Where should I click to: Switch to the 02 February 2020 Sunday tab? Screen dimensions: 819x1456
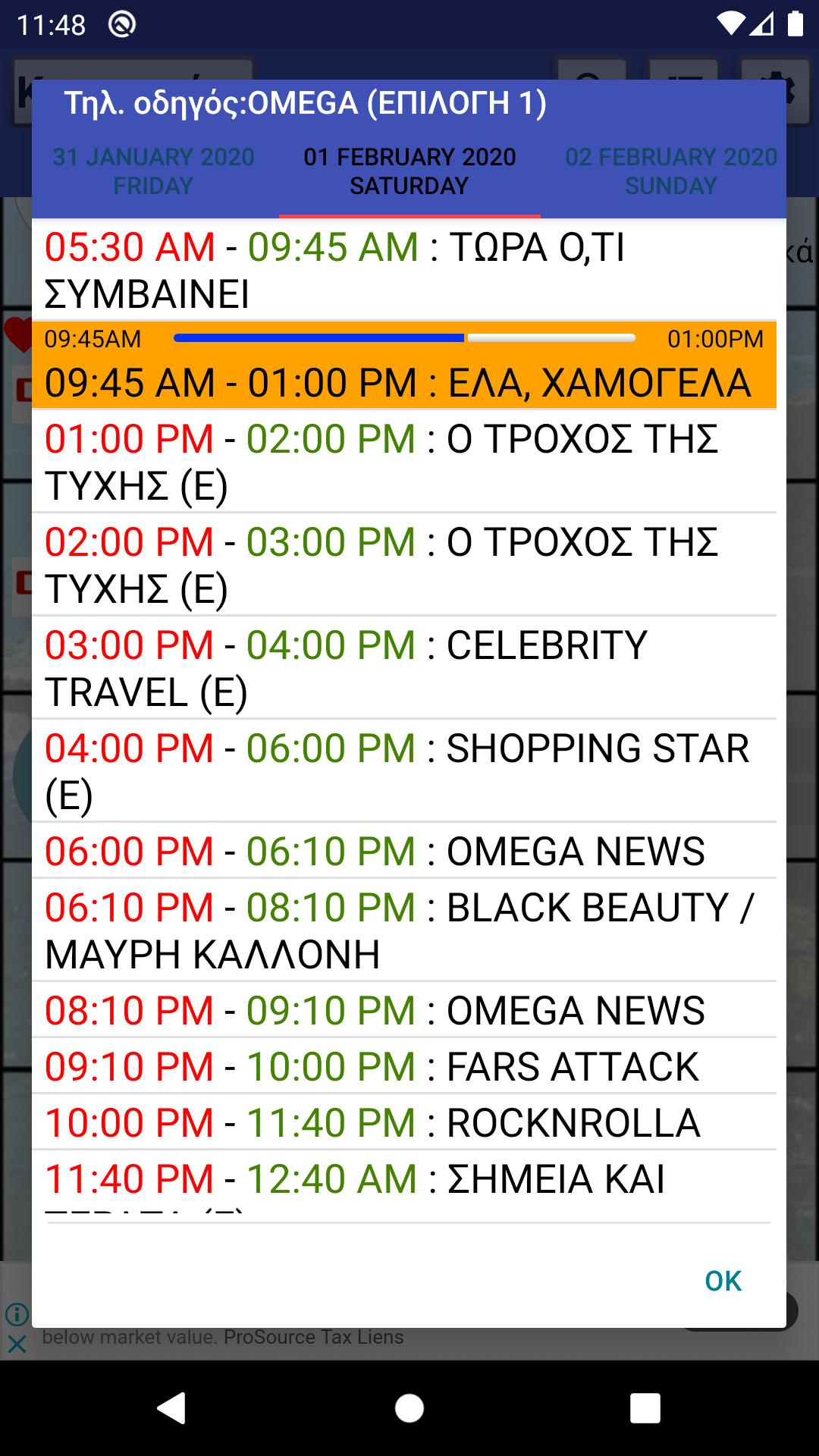coord(670,171)
